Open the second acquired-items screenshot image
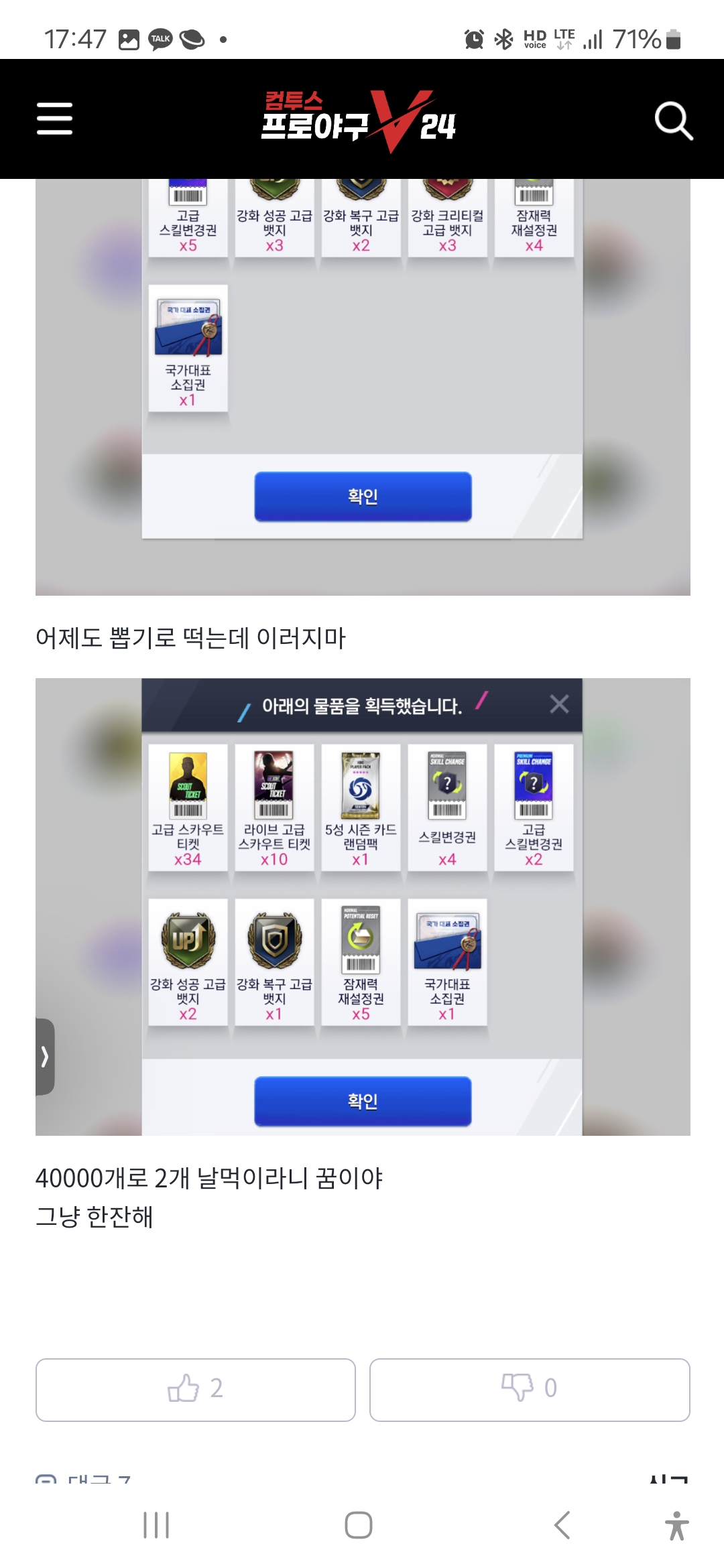 coord(363,907)
